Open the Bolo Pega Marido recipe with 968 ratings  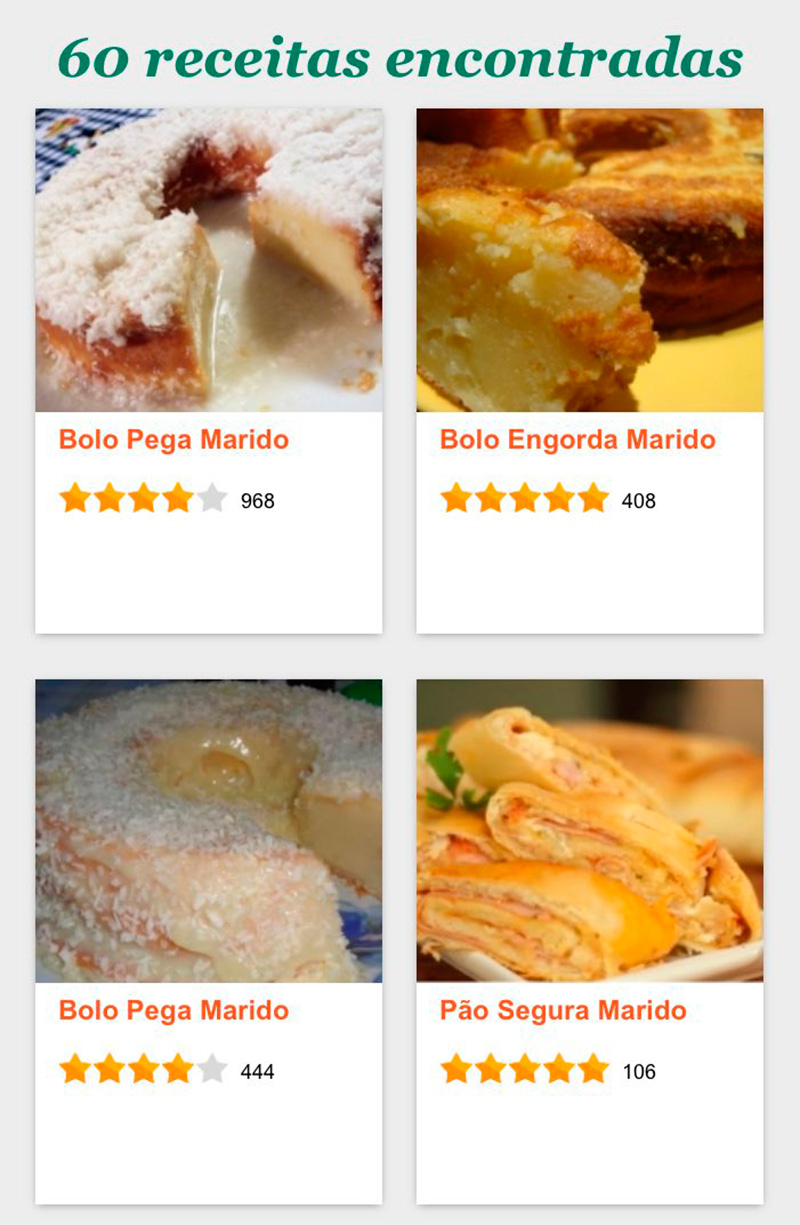coord(174,439)
